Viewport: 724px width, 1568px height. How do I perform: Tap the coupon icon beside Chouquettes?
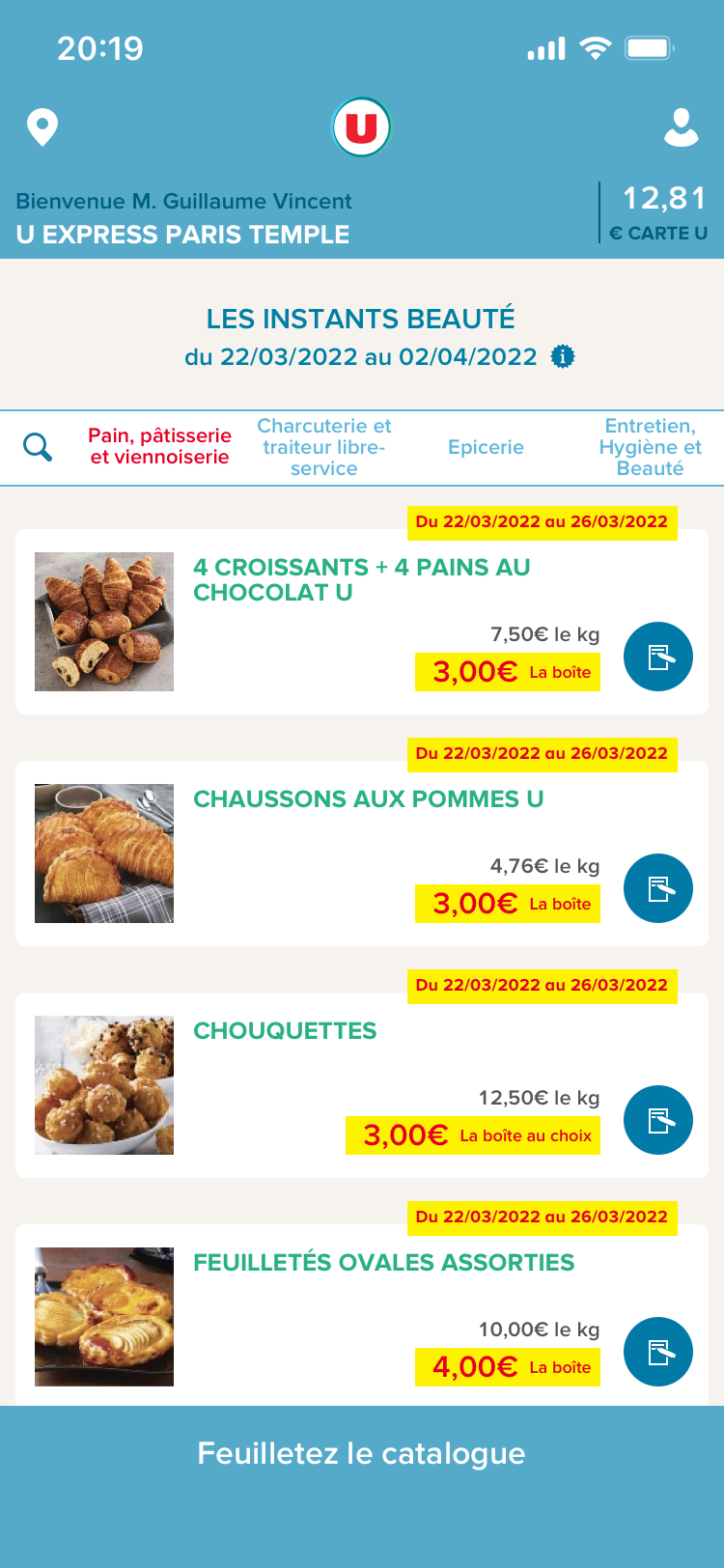point(658,1120)
